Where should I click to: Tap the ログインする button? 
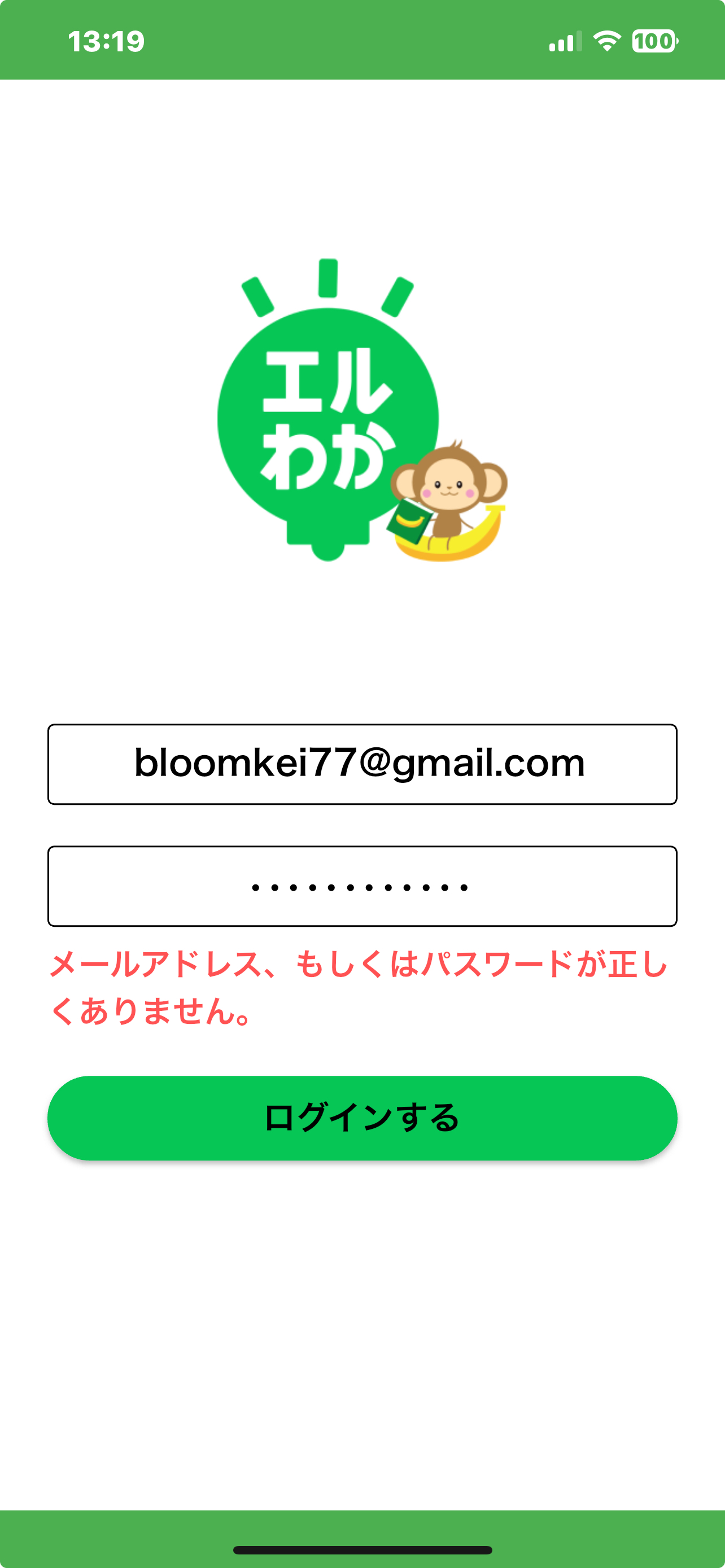[362, 1118]
